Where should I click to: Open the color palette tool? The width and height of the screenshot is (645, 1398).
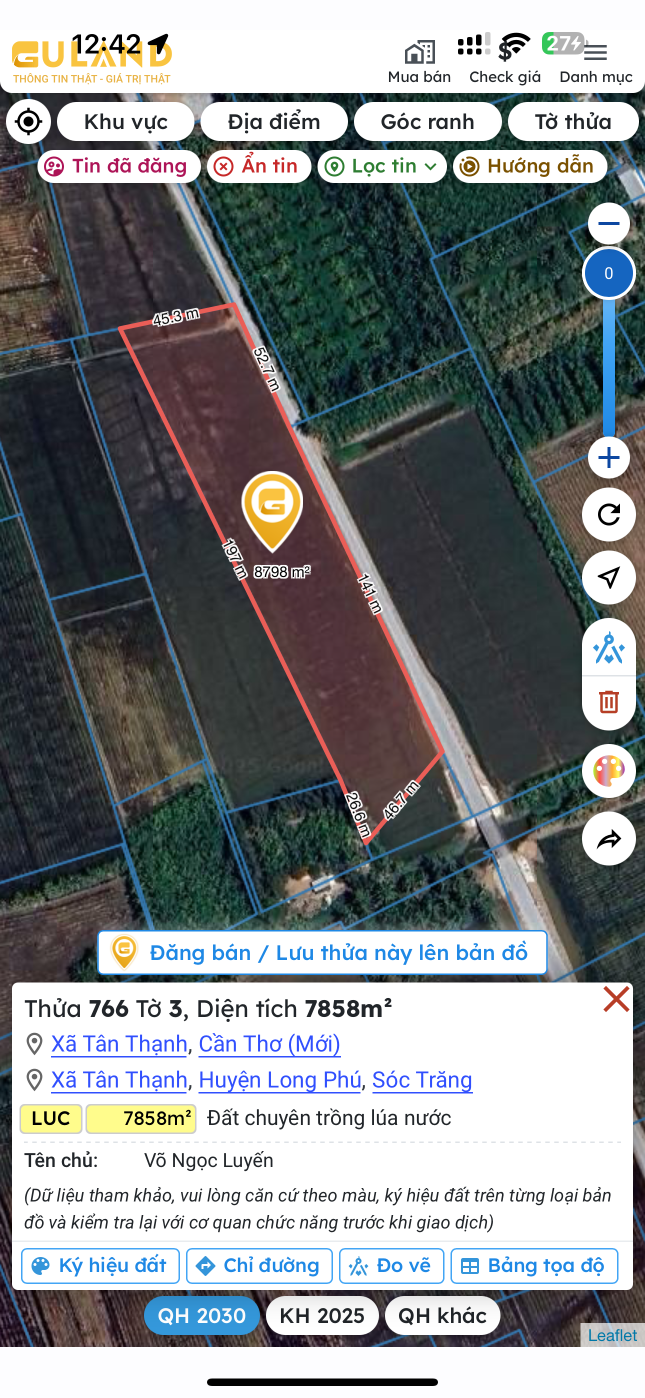pos(609,771)
